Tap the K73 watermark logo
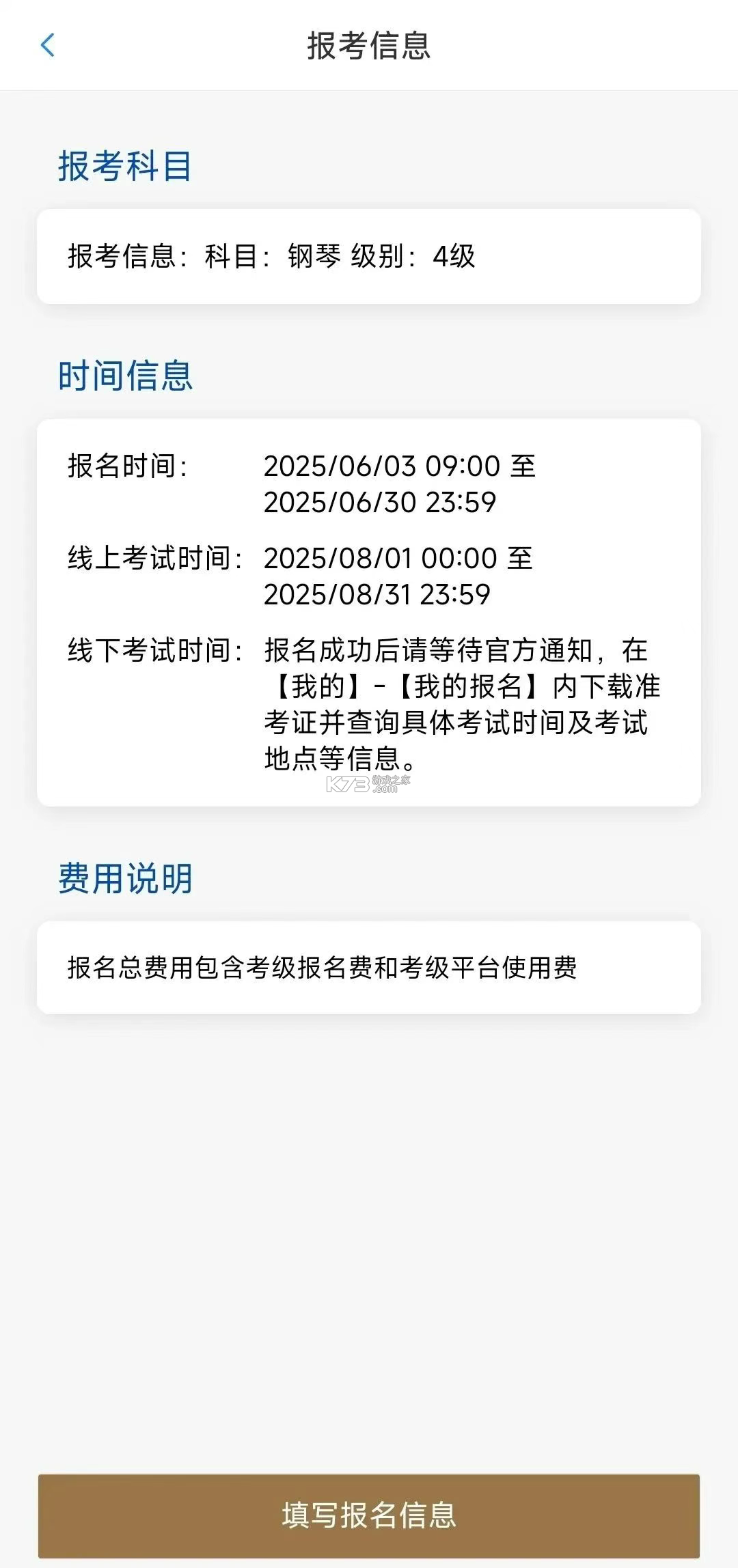The width and height of the screenshot is (738, 1568). [x=366, y=783]
